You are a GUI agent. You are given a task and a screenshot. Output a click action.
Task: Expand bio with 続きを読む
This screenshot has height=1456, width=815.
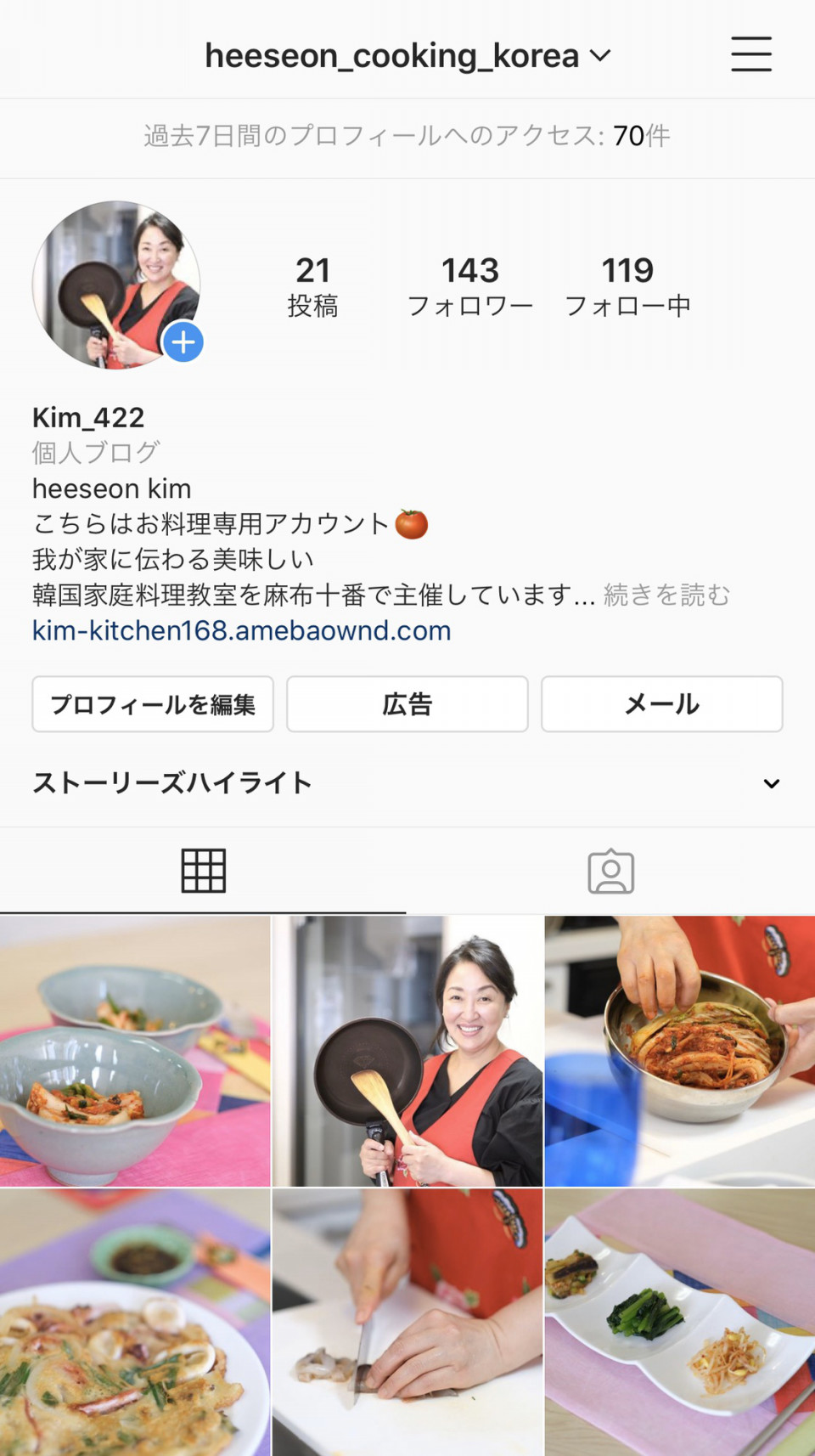click(x=666, y=595)
